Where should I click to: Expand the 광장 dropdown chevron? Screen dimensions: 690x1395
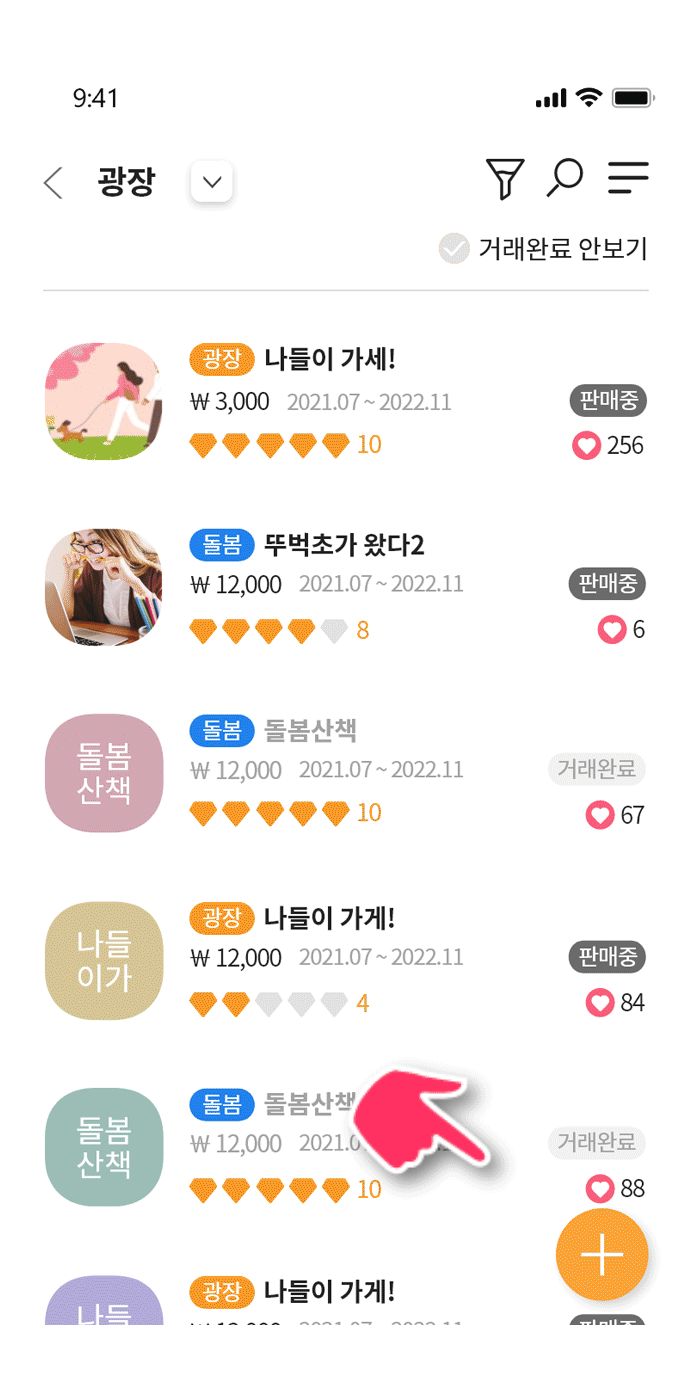coord(211,182)
